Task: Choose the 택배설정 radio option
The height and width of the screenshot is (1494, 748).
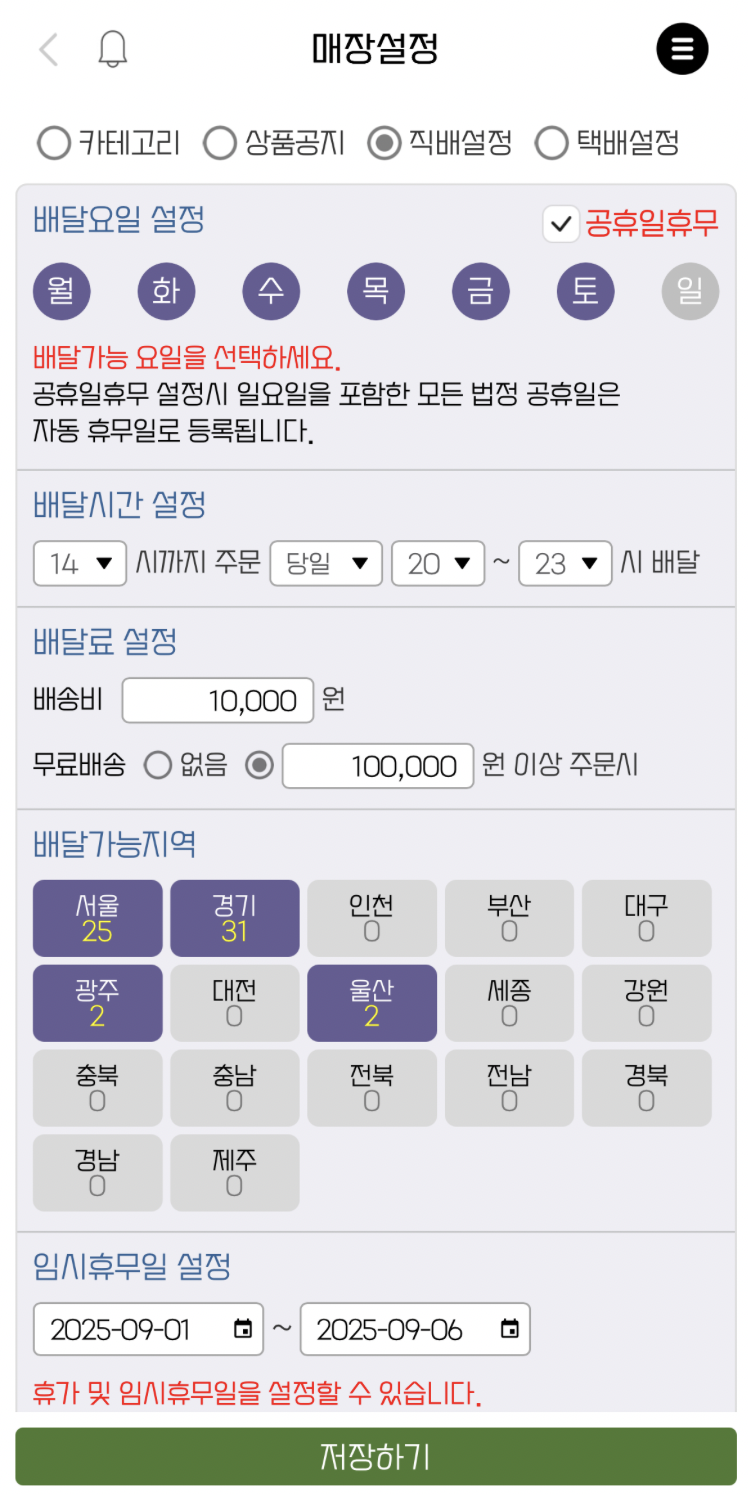Action: (552, 143)
